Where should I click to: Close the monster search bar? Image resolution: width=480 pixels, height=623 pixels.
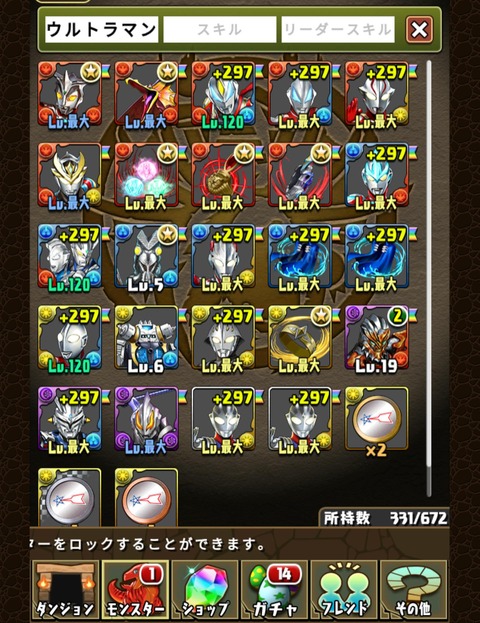coord(419,29)
